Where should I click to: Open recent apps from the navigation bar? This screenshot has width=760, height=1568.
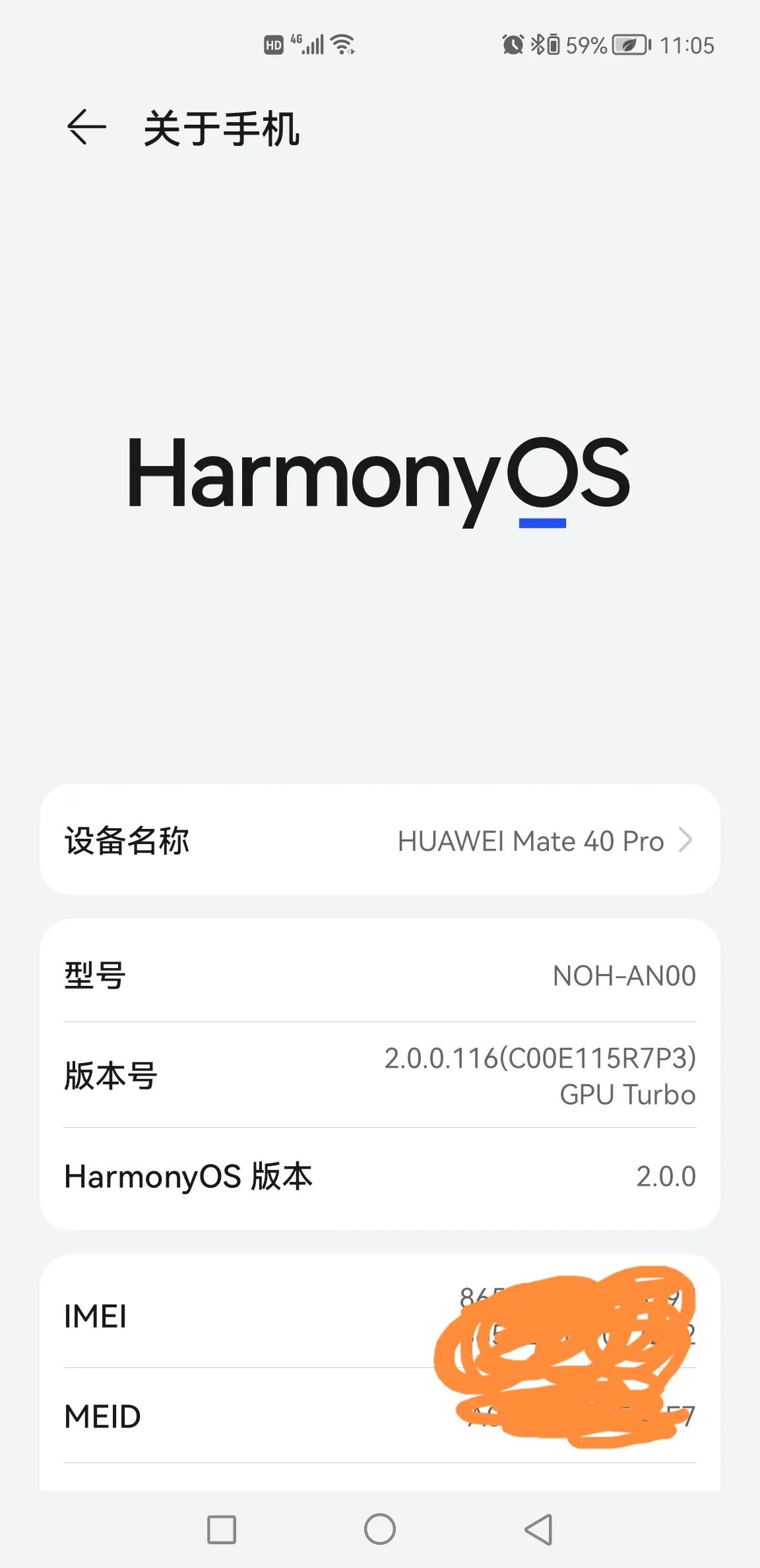222,1529
